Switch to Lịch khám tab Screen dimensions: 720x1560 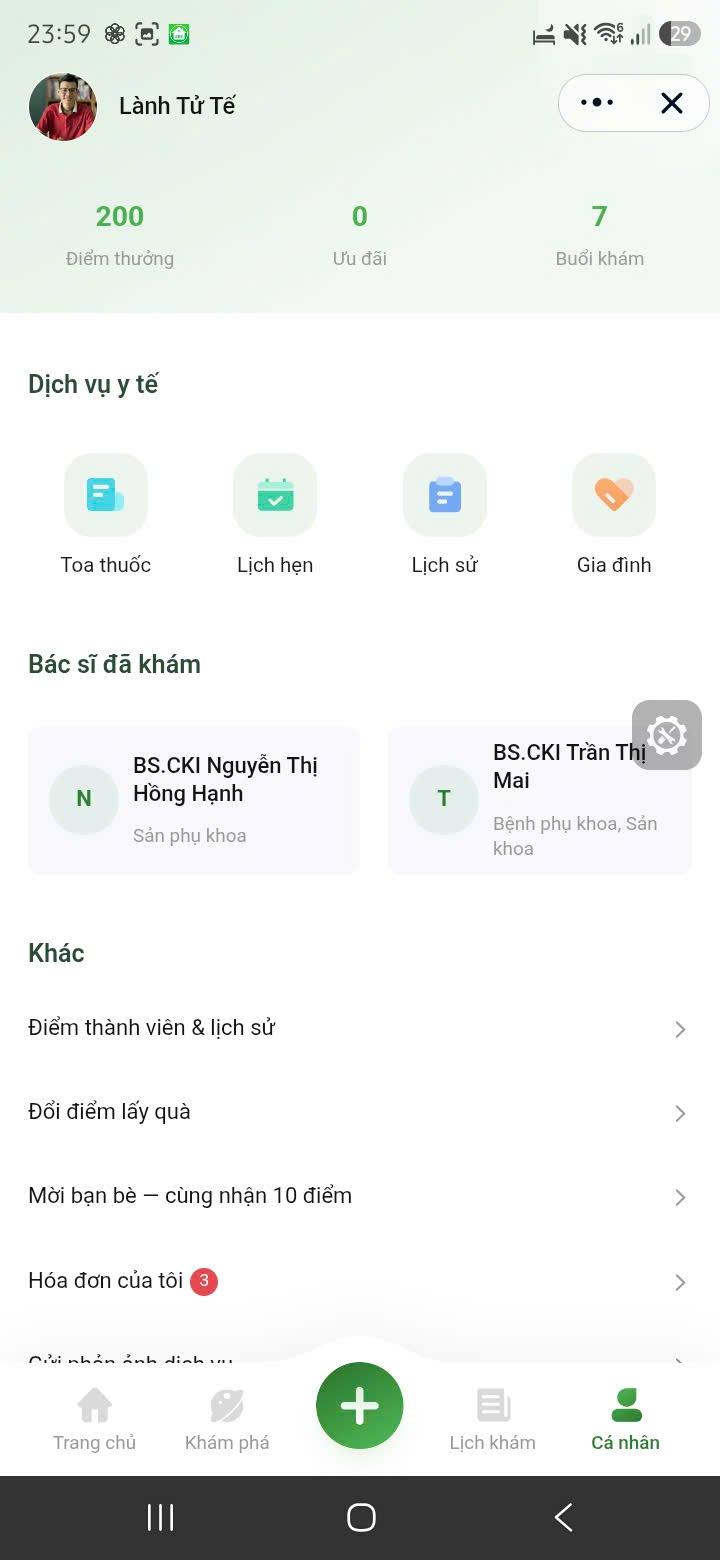492,1420
